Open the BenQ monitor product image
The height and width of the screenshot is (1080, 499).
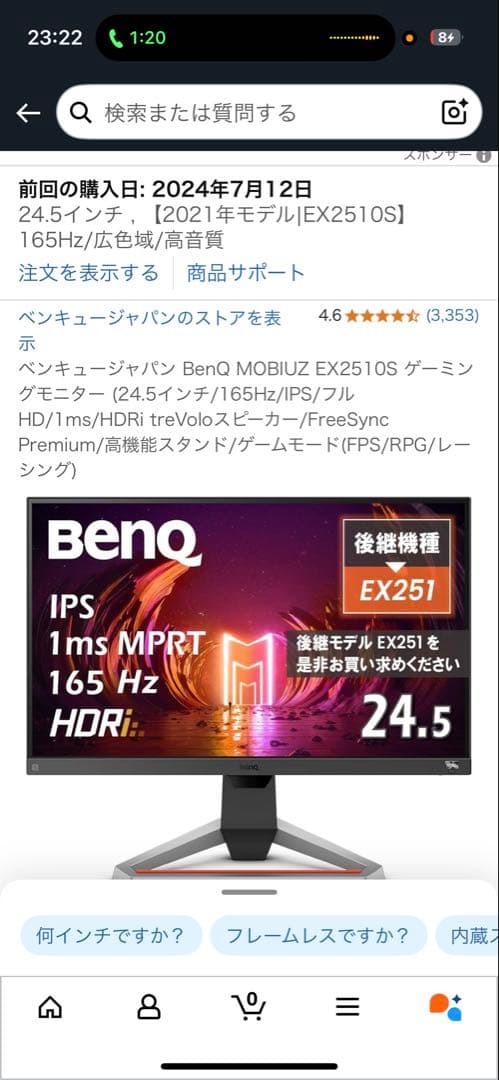(x=249, y=686)
